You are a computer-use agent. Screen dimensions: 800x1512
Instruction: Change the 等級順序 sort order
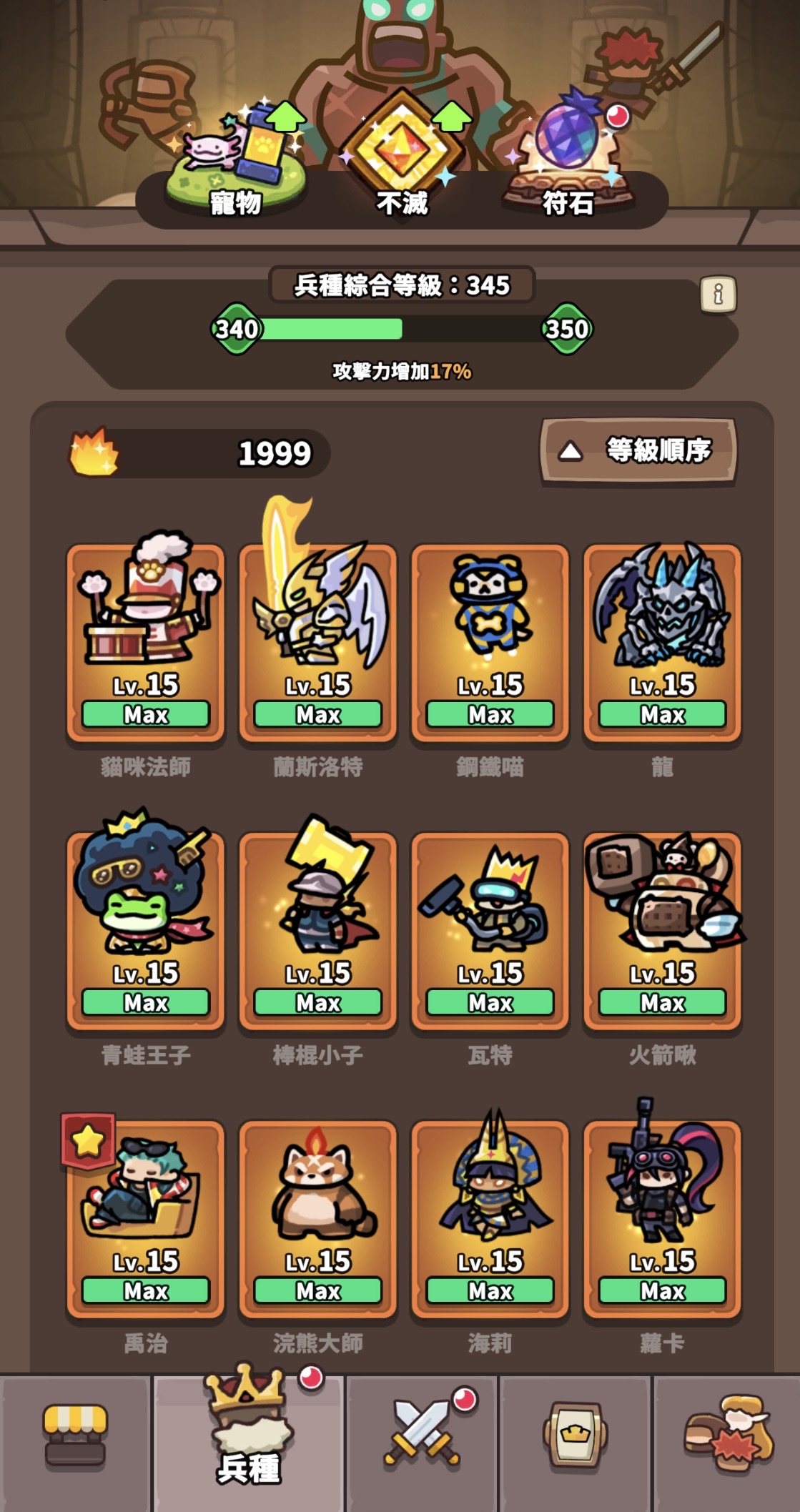[x=638, y=451]
